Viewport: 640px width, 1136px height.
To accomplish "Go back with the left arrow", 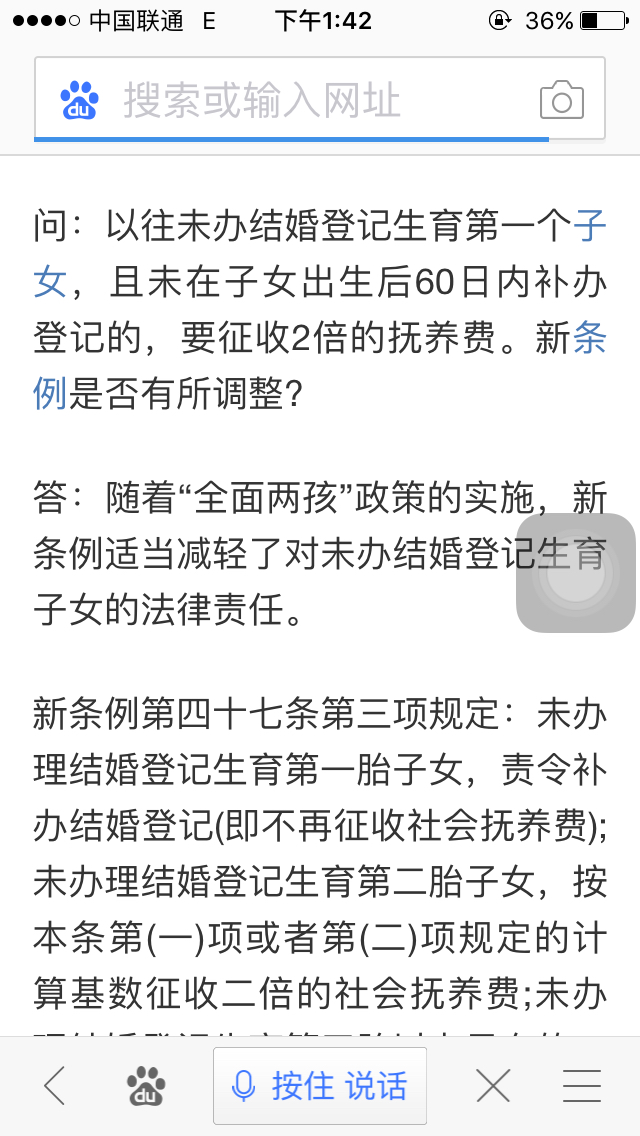I will point(54,1086).
